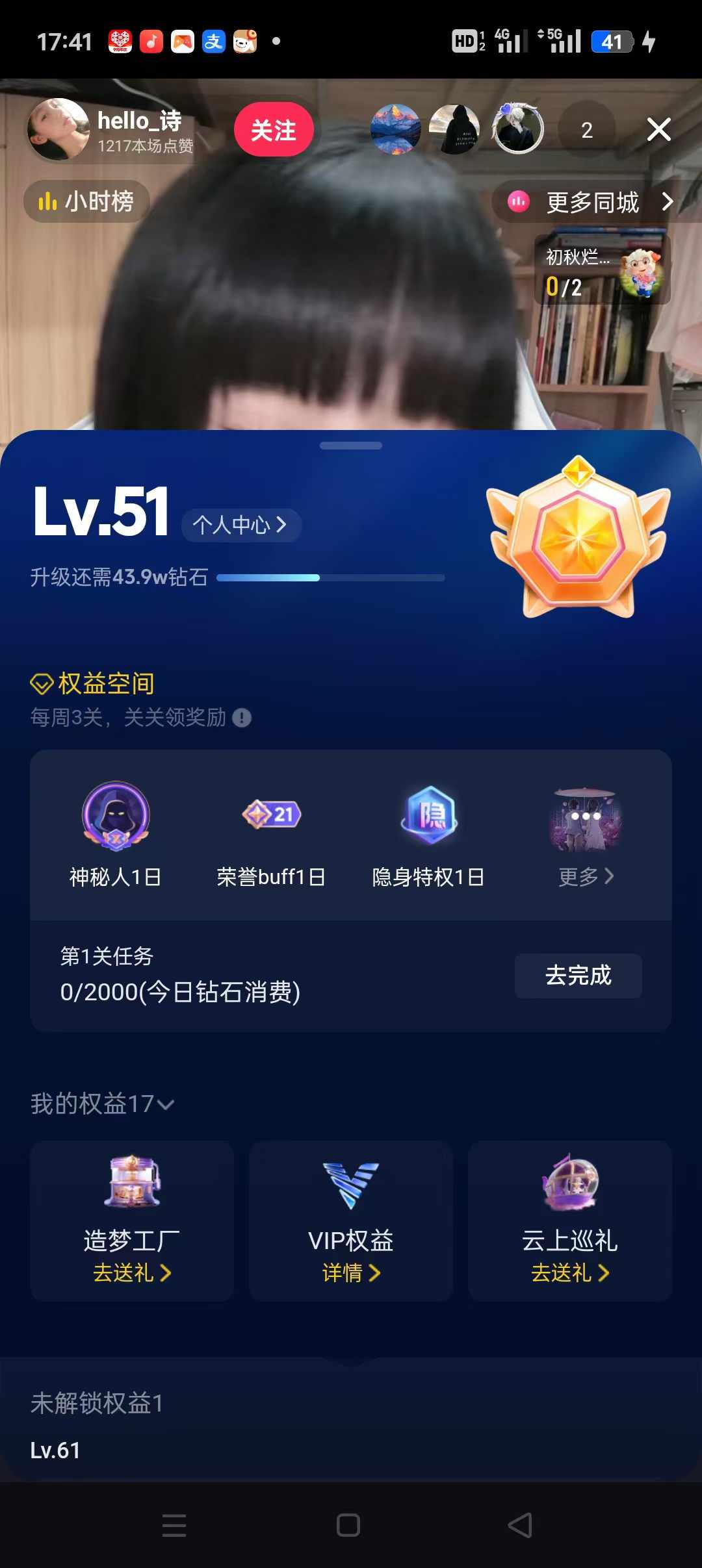Open 神秘人1日 reward
702x1568 pixels.
(116, 835)
